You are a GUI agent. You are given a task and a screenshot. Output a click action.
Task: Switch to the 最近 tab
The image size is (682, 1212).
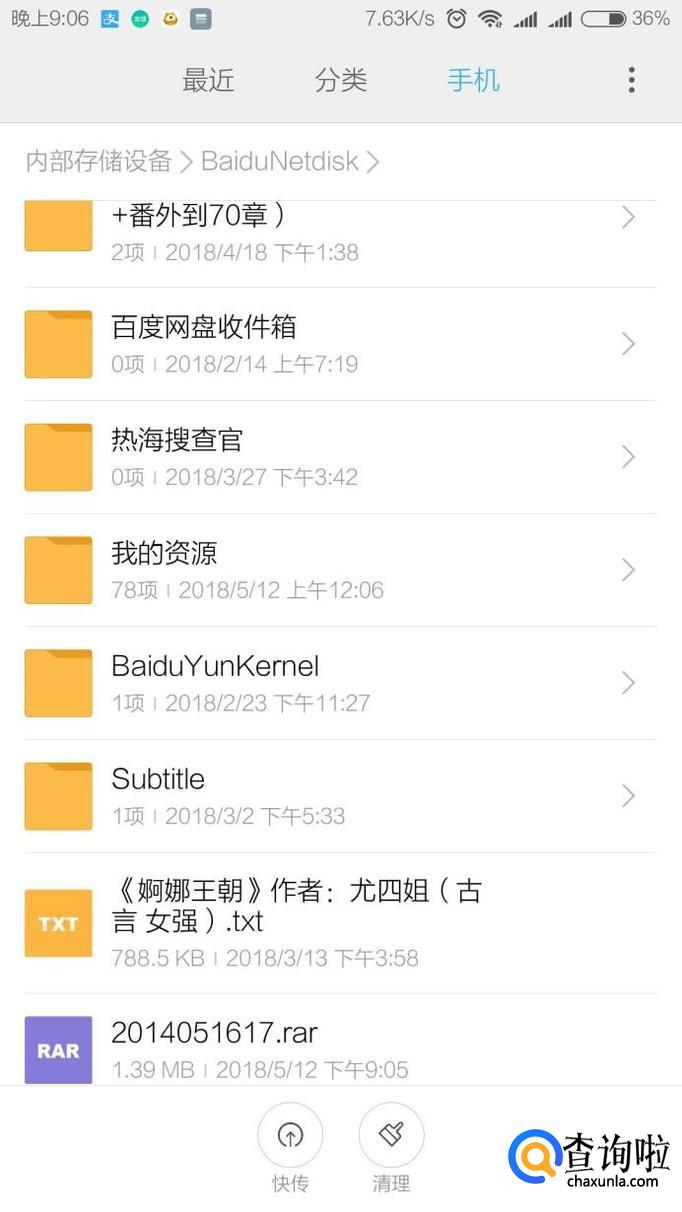pyautogui.click(x=208, y=80)
